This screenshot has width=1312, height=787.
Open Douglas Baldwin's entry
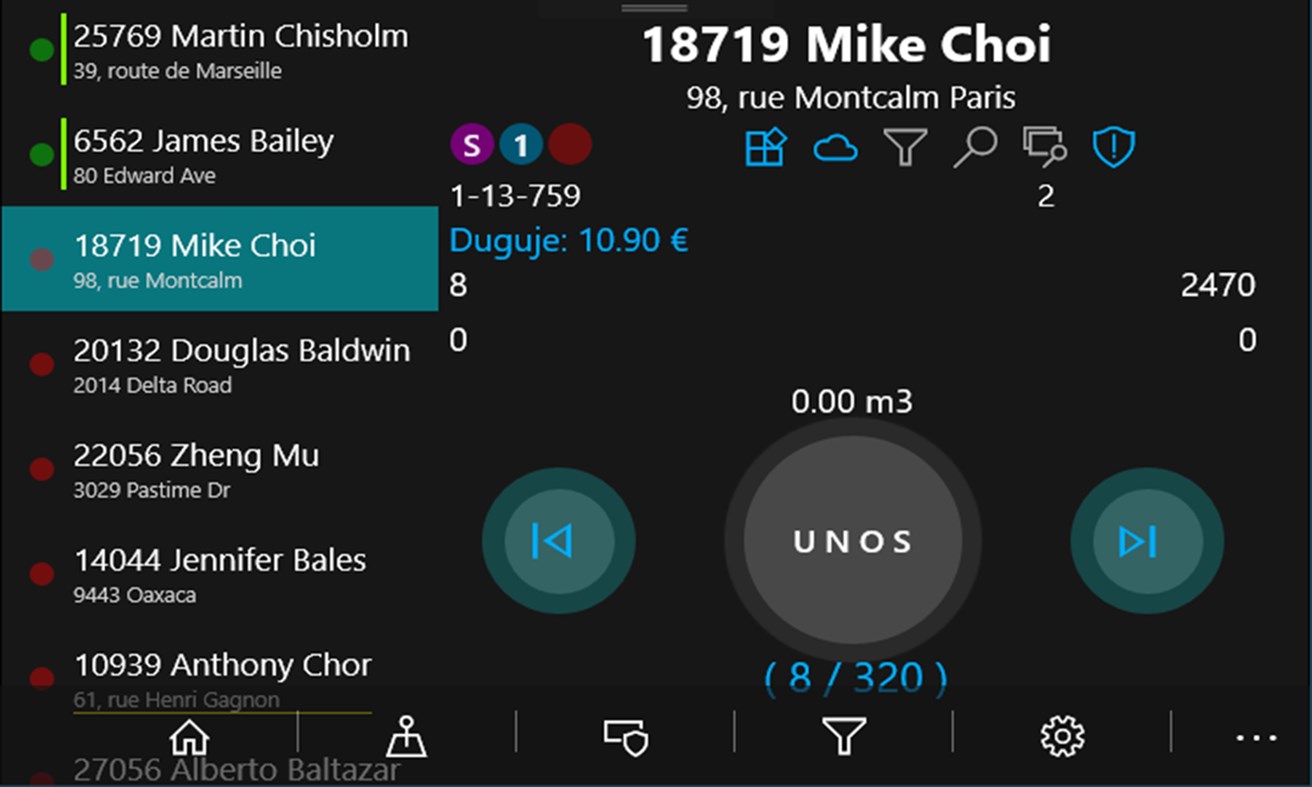click(x=241, y=365)
